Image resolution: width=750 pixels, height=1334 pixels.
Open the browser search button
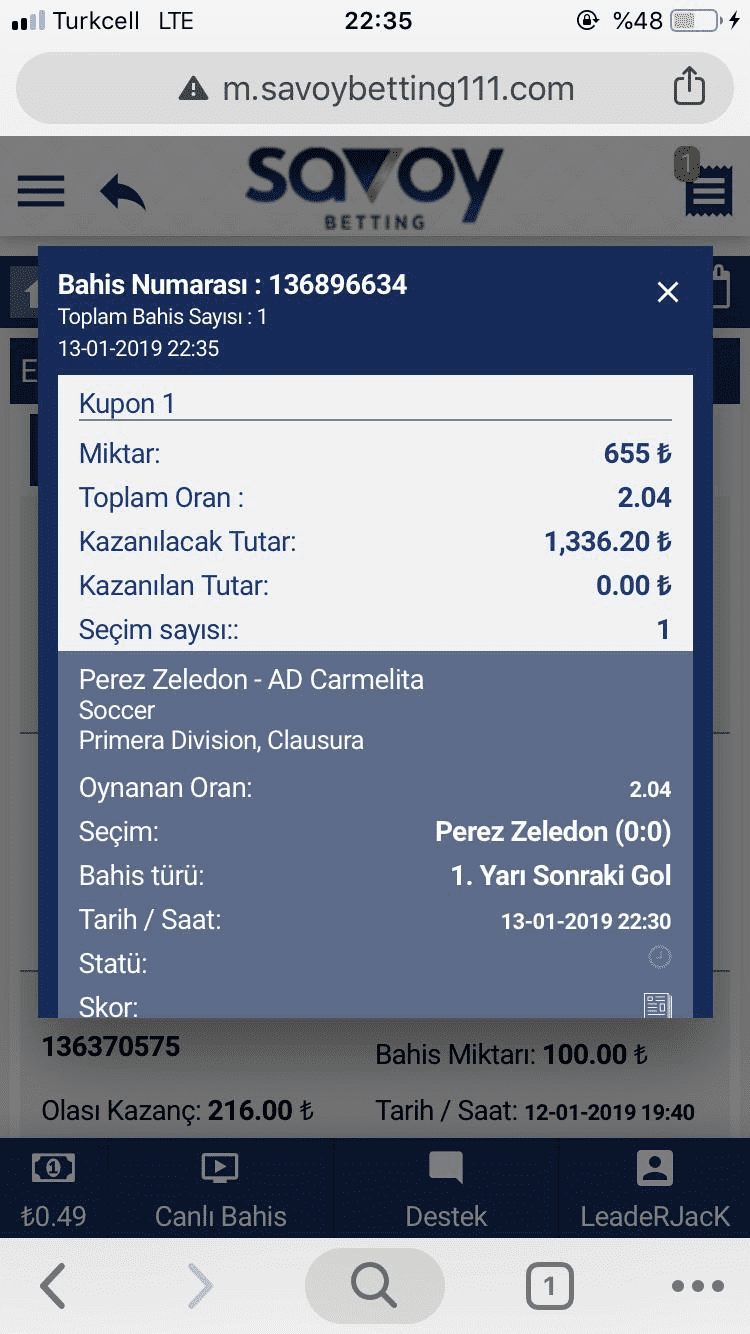pos(374,1286)
